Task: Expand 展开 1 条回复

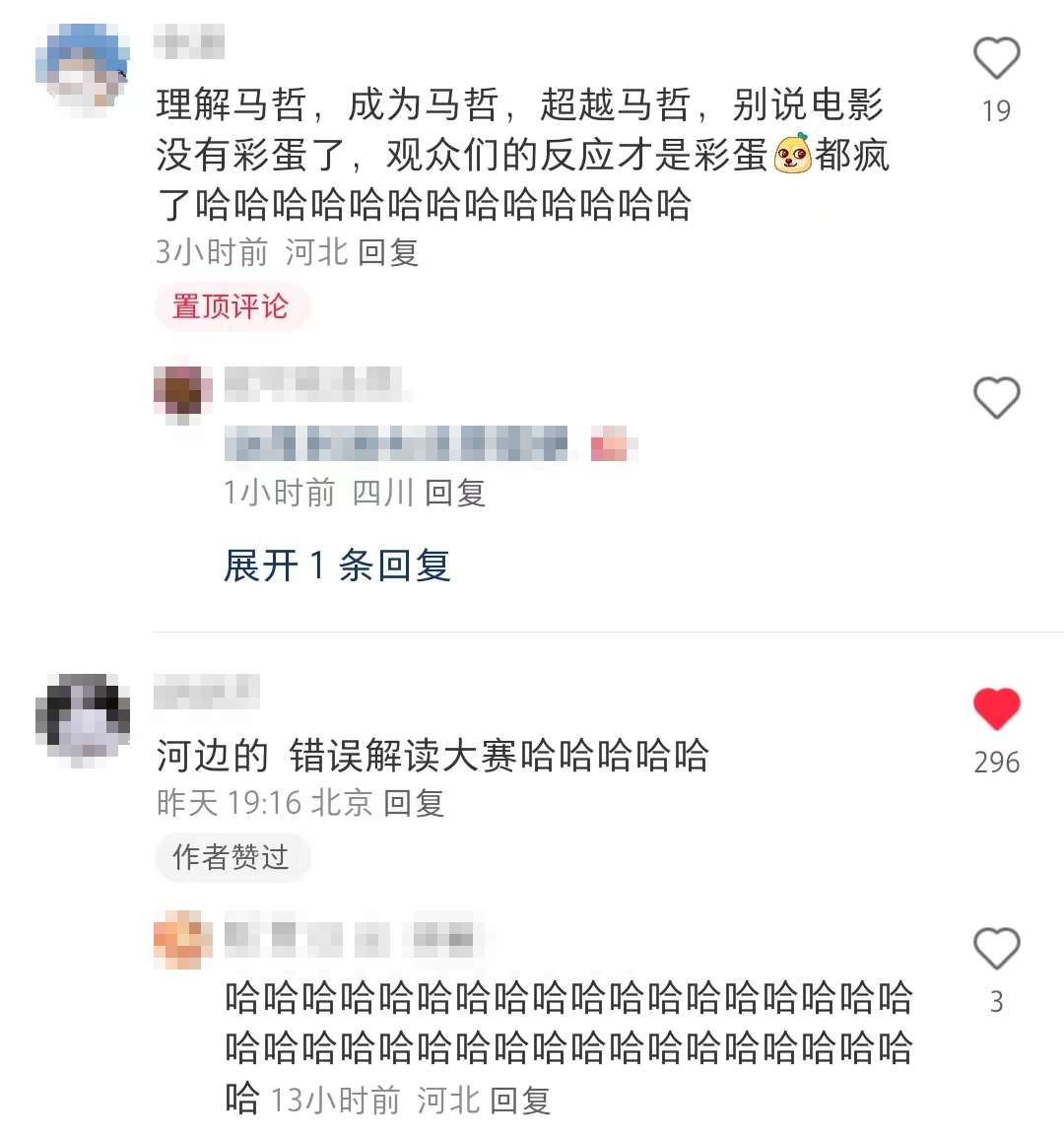Action: [337, 566]
